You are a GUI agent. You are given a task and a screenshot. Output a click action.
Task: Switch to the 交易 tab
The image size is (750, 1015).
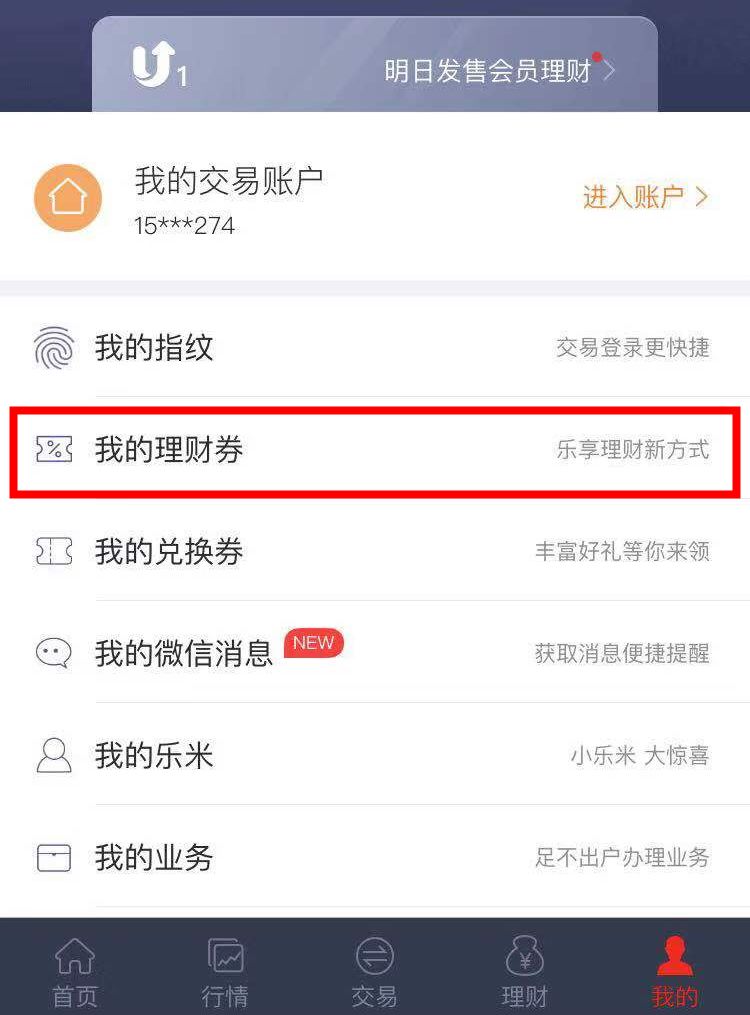(x=375, y=970)
